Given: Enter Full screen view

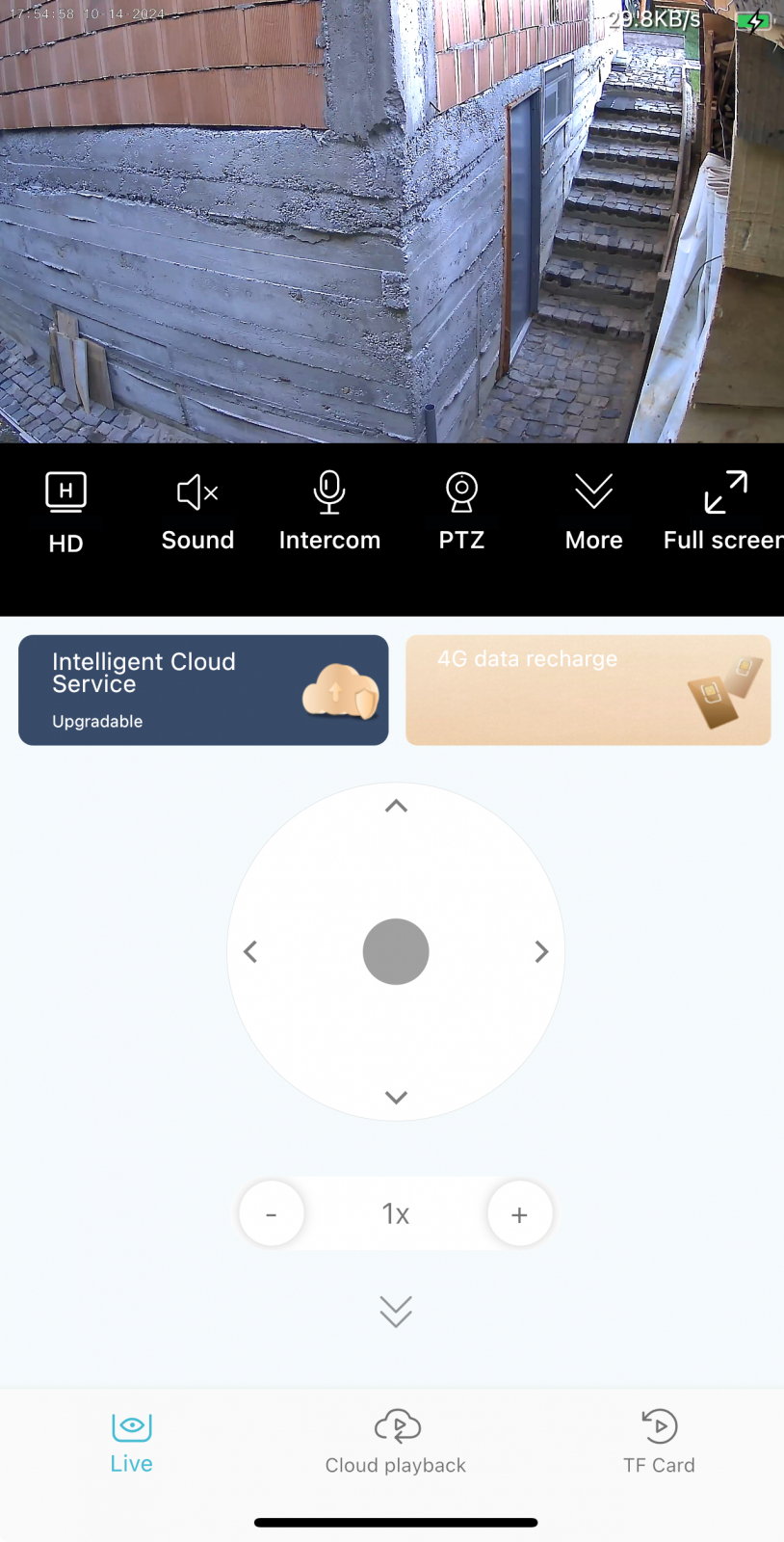Looking at the screenshot, I should pos(724,513).
